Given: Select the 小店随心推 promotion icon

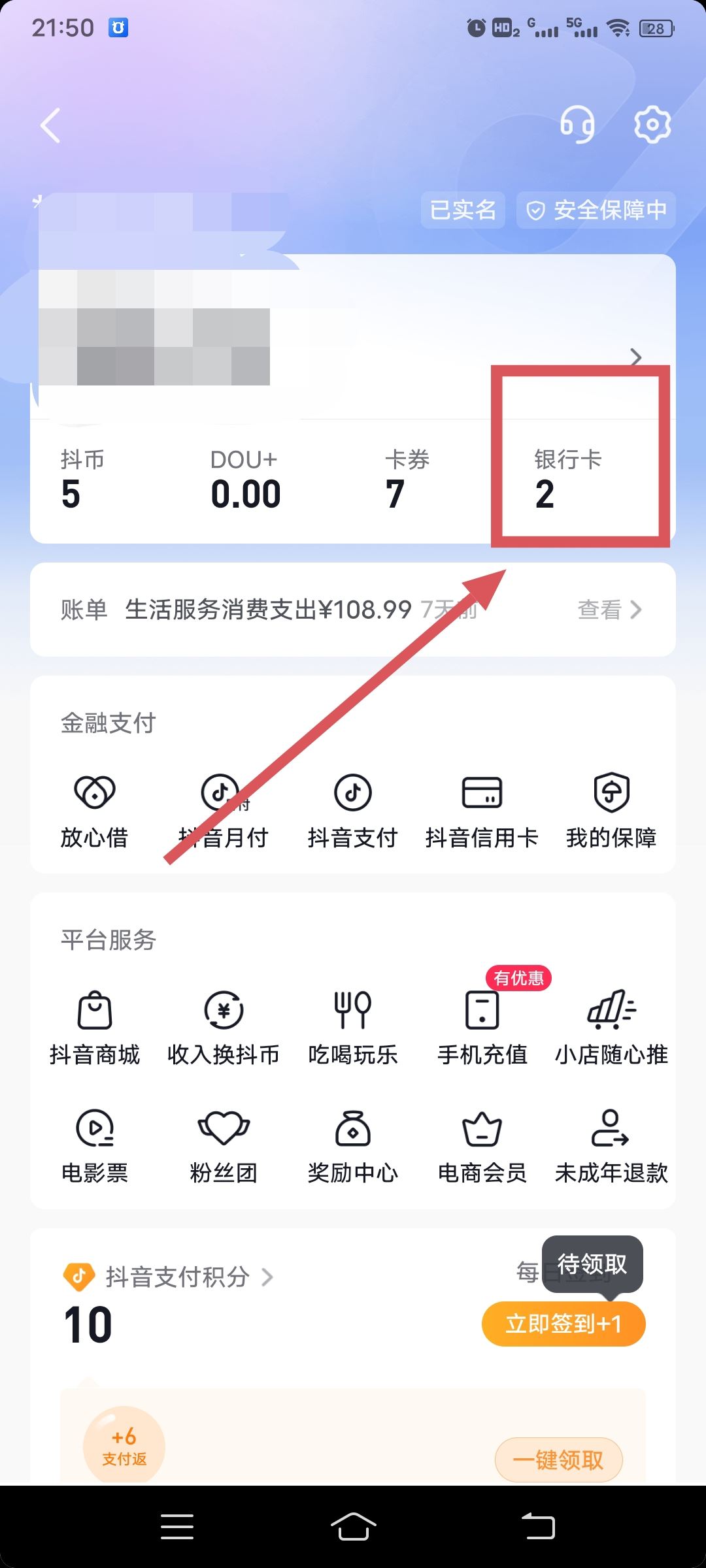Looking at the screenshot, I should pyautogui.click(x=611, y=1026).
